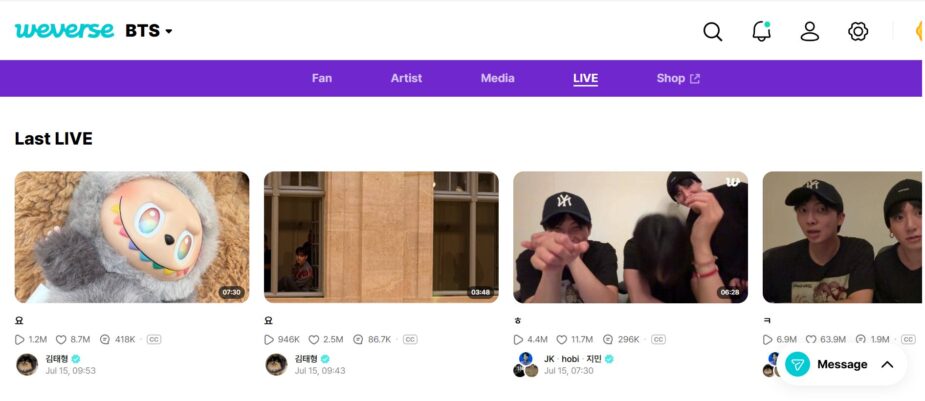Open the Shop external link
This screenshot has height=401, width=925.
pos(678,78)
